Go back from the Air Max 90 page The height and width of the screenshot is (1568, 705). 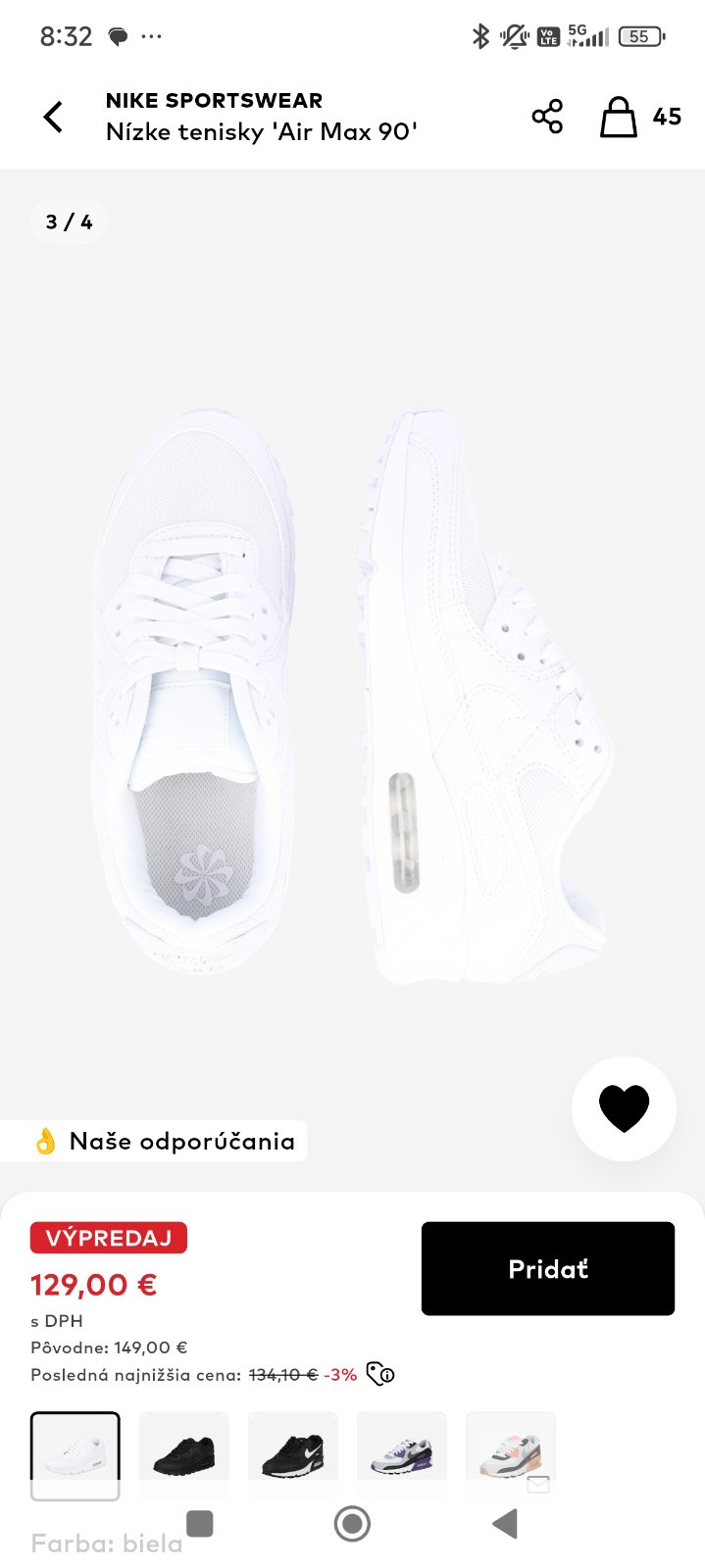click(54, 117)
